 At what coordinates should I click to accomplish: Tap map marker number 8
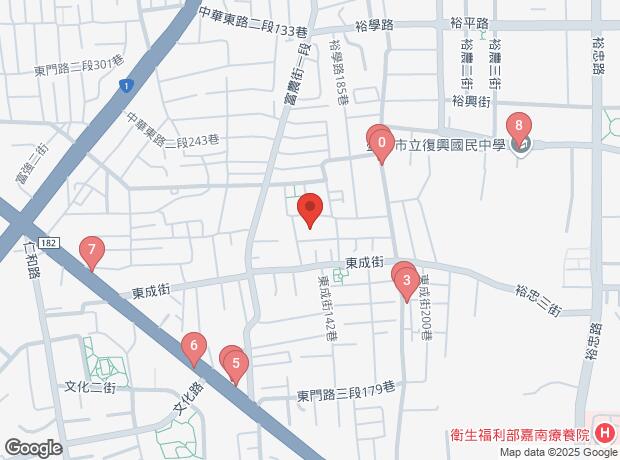coord(518,127)
